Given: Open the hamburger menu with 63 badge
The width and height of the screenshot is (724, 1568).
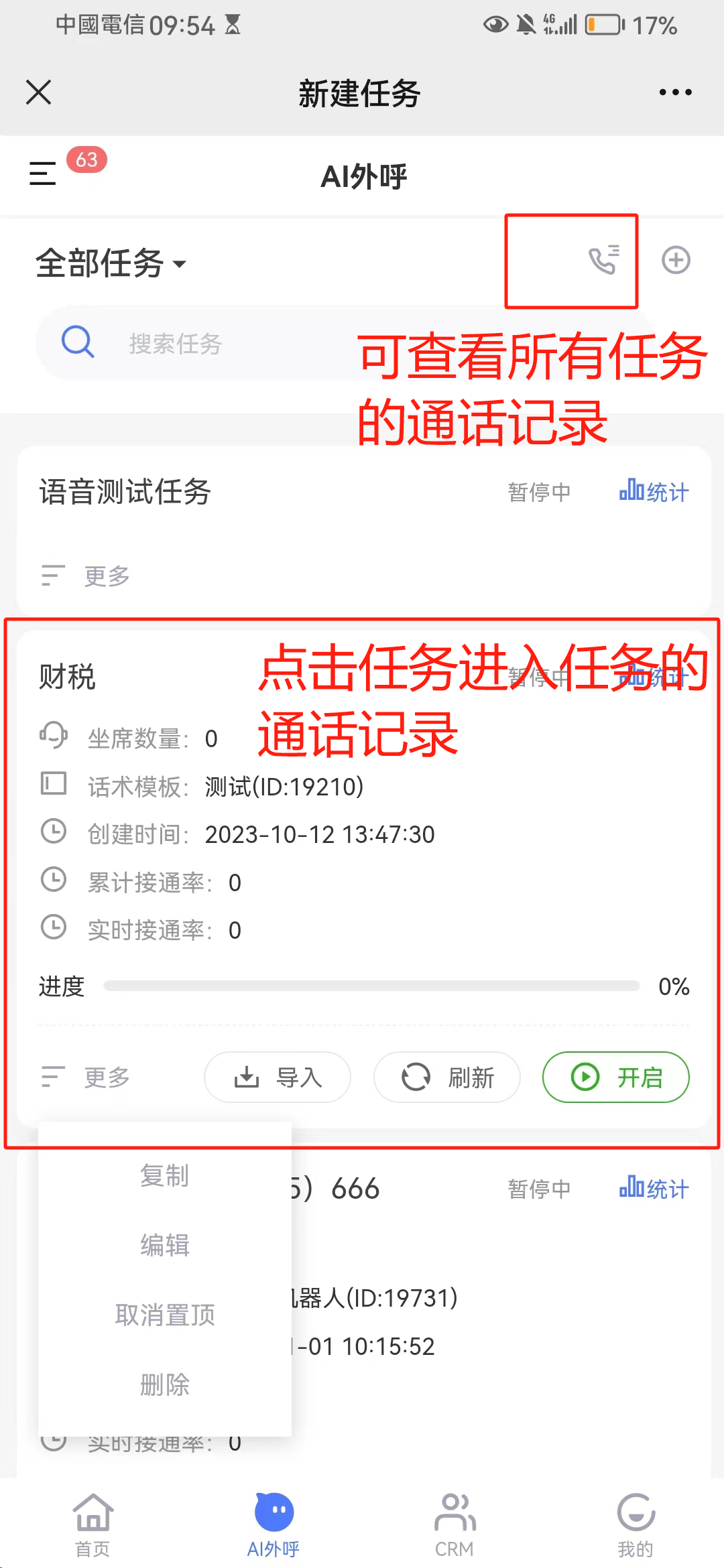Looking at the screenshot, I should (43, 173).
